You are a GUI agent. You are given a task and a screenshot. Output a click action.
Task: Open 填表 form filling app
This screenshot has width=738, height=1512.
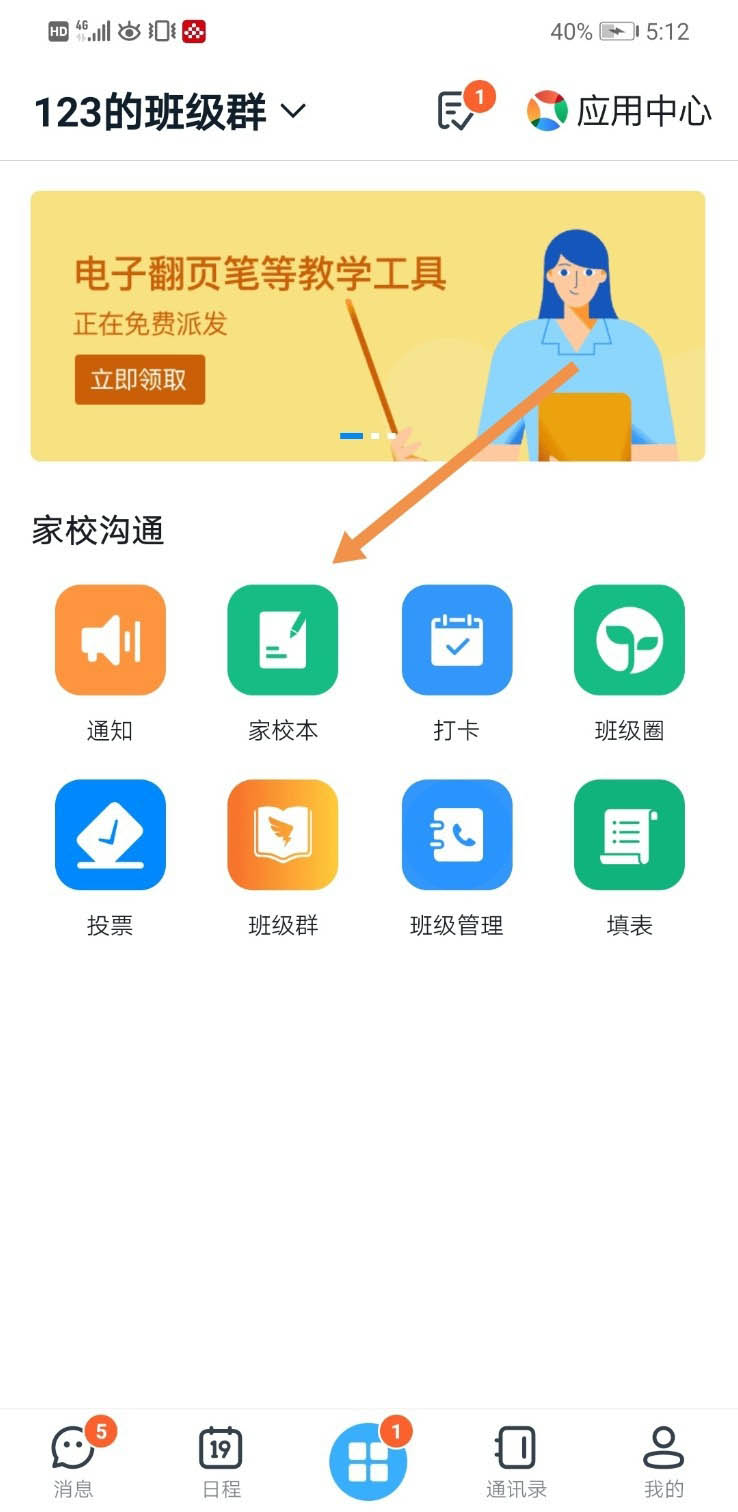629,835
